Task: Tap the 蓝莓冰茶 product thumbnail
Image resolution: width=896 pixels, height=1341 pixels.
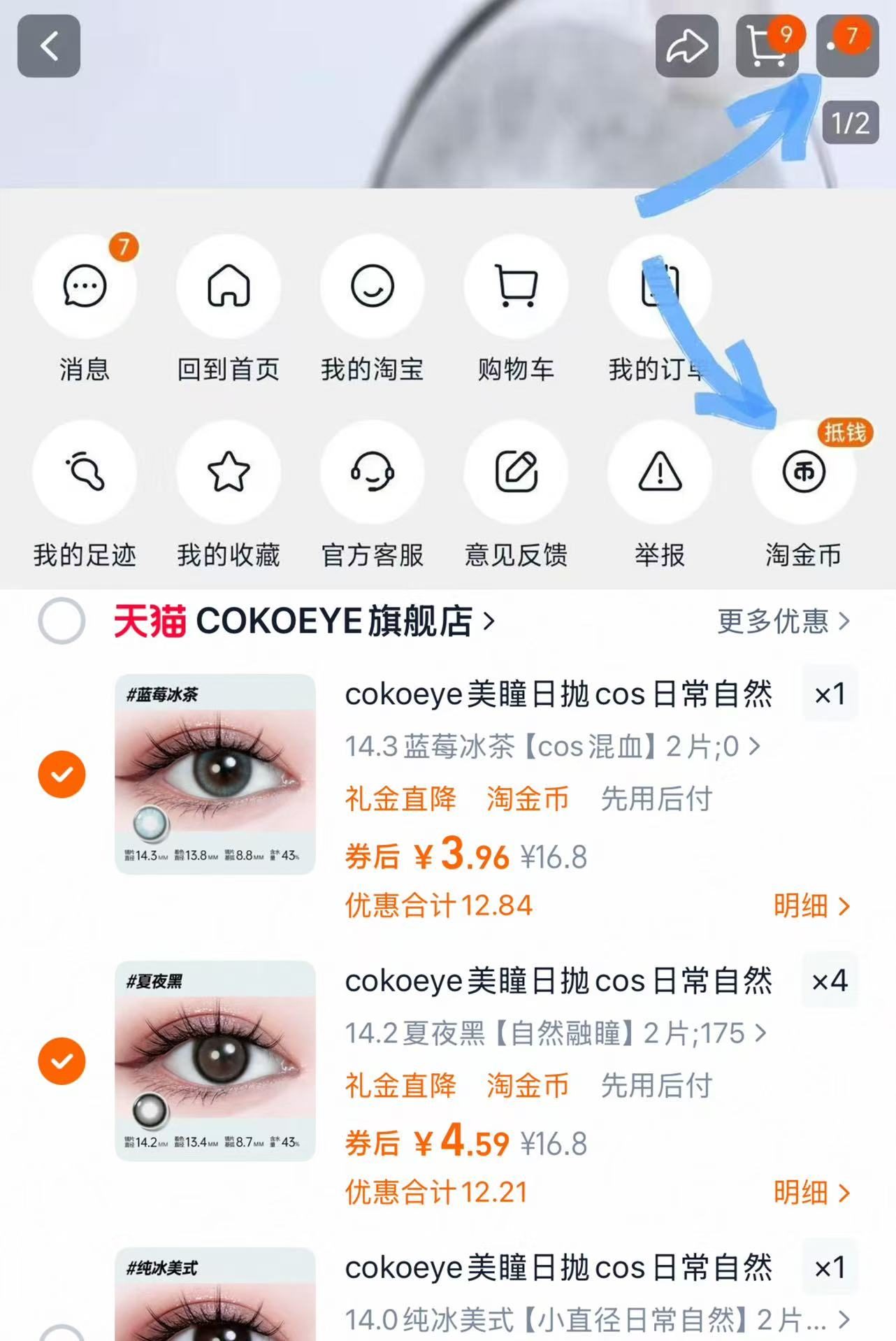Action: pos(215,773)
